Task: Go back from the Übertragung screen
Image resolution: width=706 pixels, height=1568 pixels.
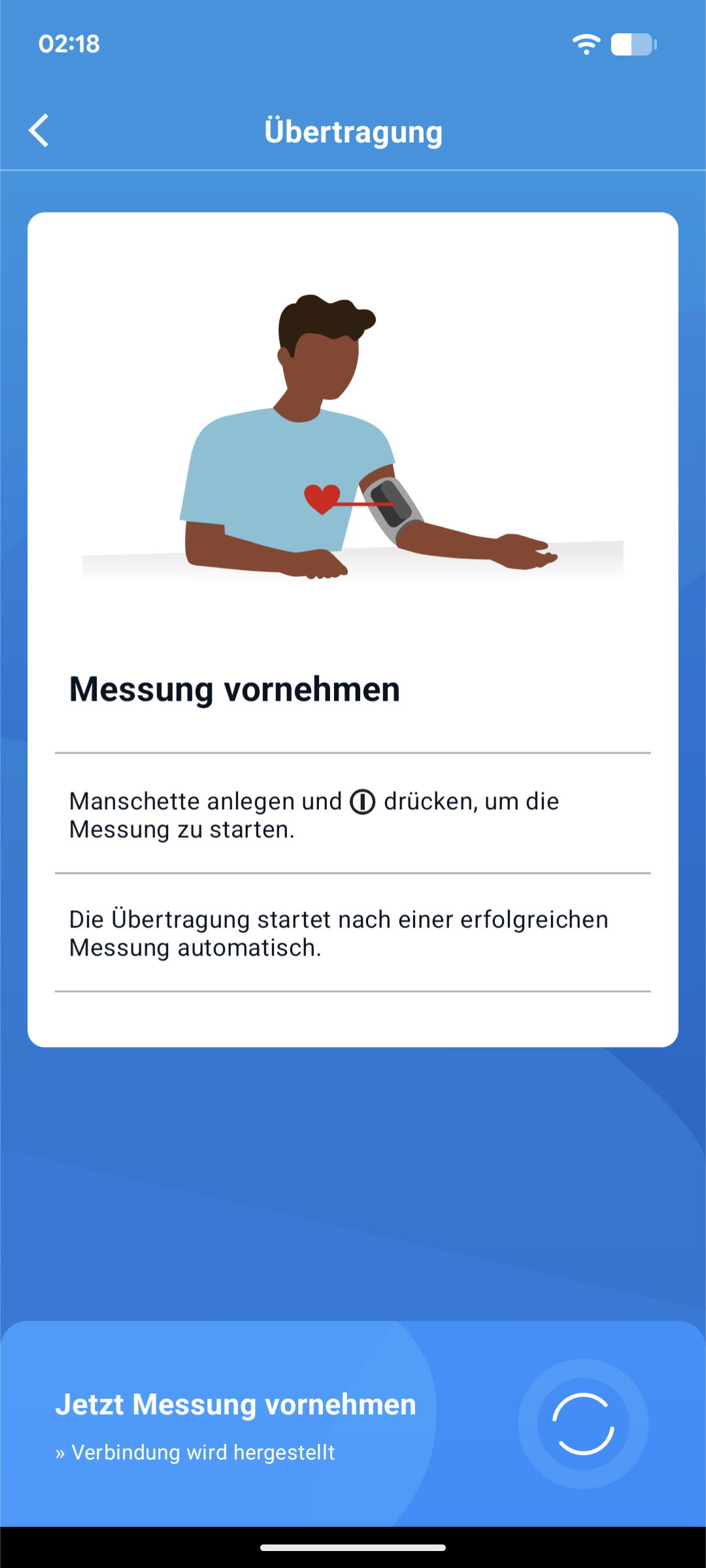Action: [x=39, y=131]
